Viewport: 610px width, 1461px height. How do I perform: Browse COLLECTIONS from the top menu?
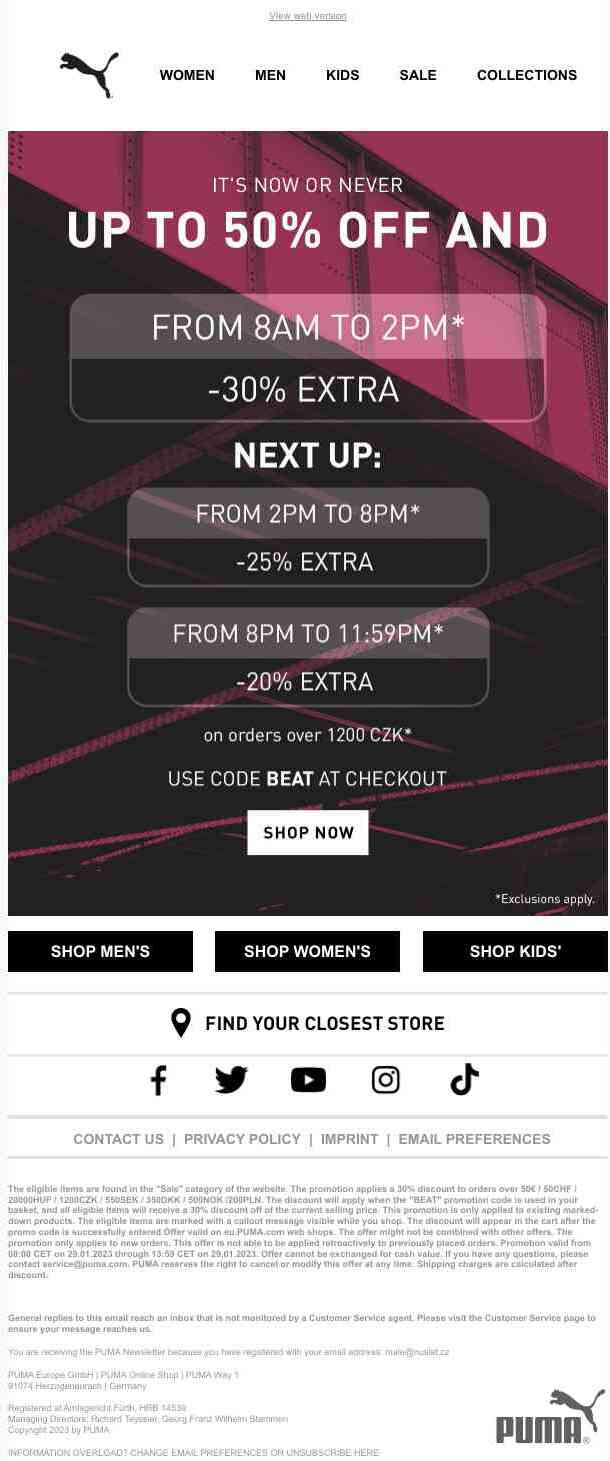point(526,75)
